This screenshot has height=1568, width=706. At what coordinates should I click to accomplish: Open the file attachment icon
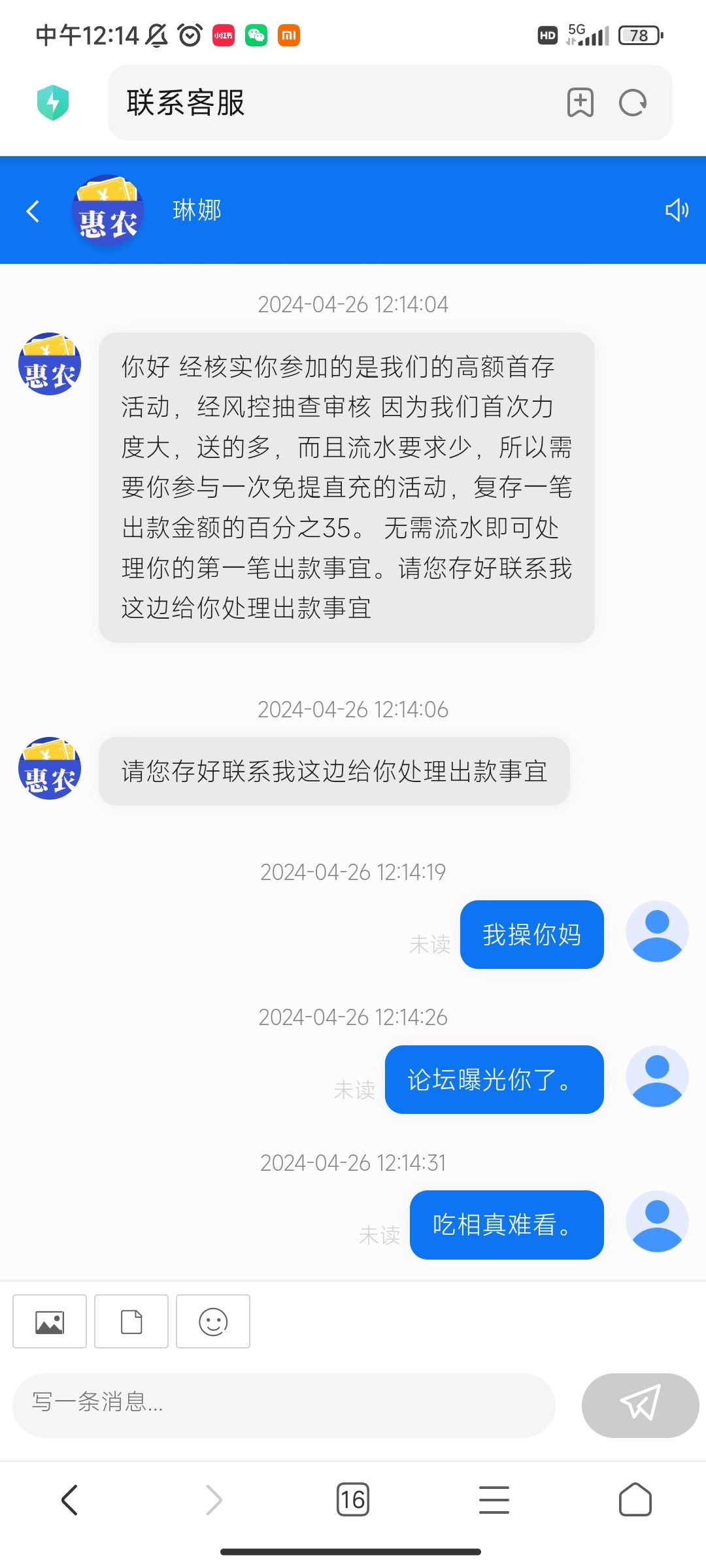point(131,1321)
